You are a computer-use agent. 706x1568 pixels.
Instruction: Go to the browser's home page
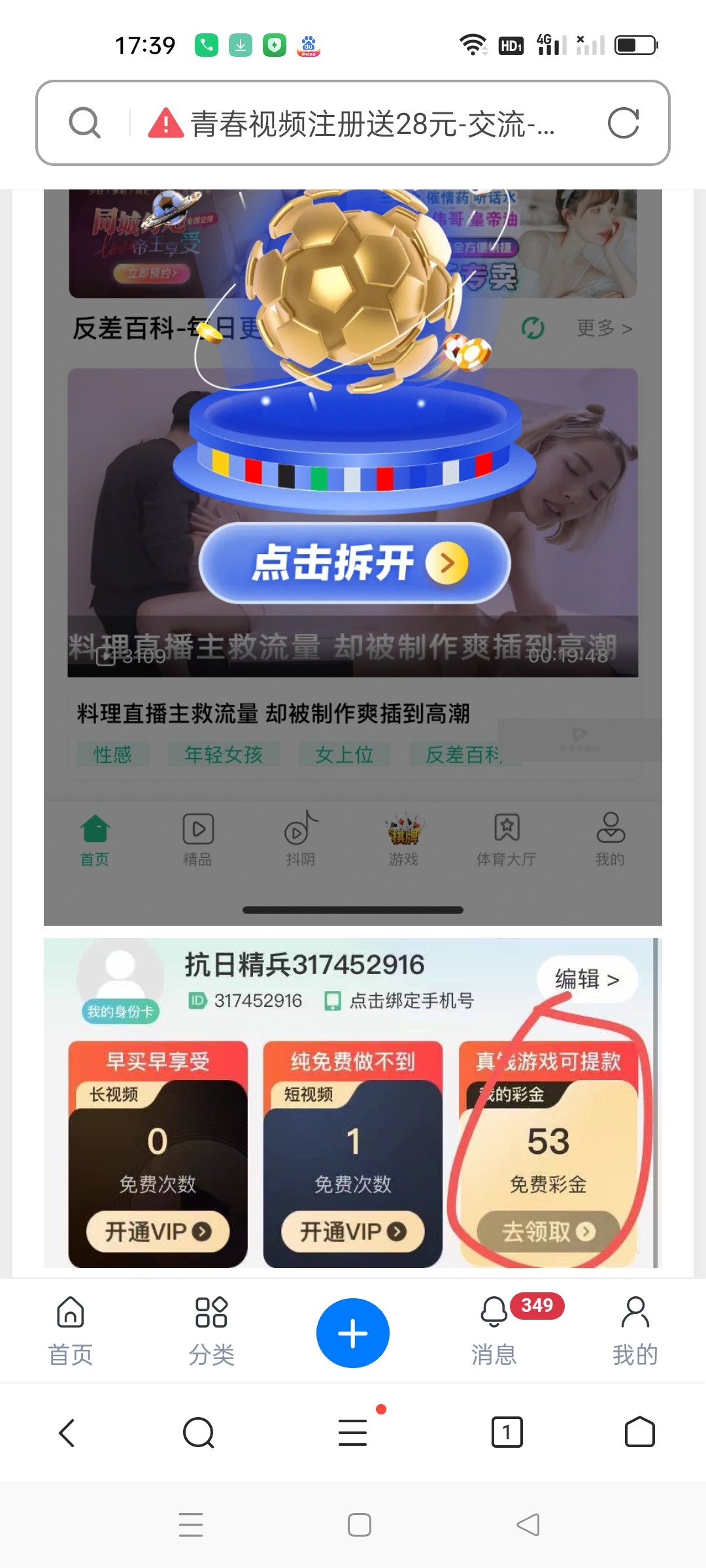639,1433
